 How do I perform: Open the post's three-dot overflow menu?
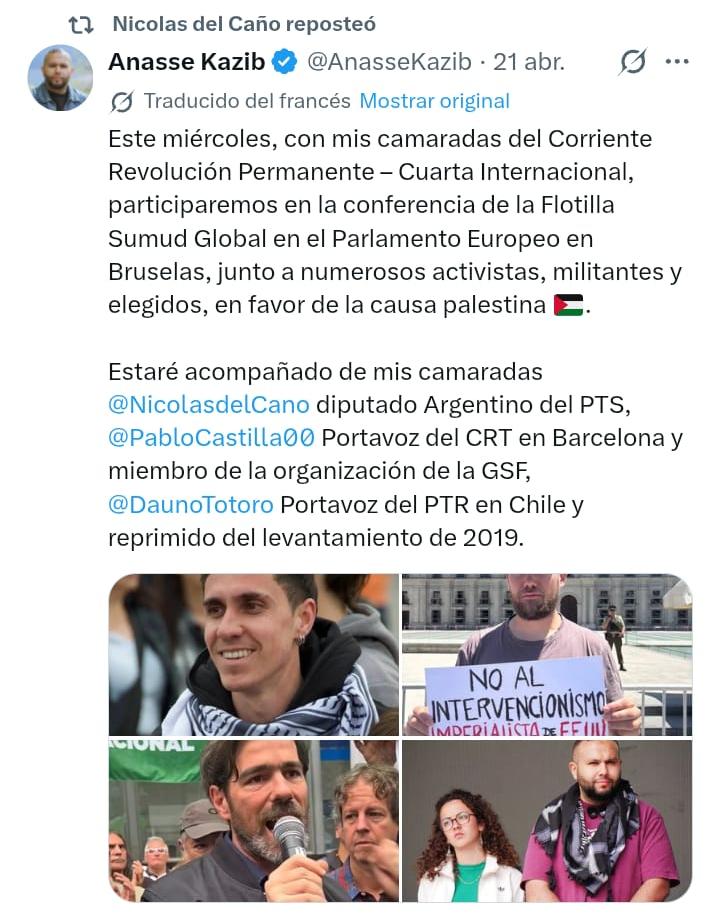(677, 62)
